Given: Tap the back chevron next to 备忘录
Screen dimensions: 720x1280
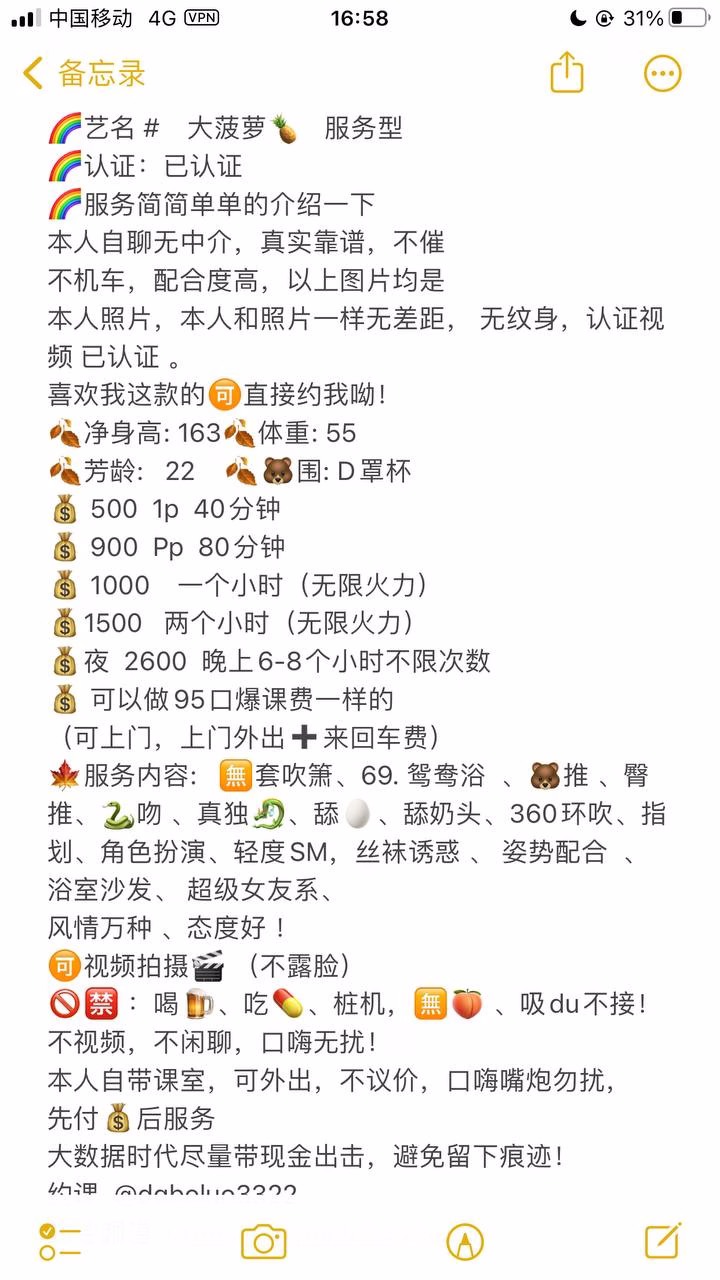Looking at the screenshot, I should pos(28,73).
